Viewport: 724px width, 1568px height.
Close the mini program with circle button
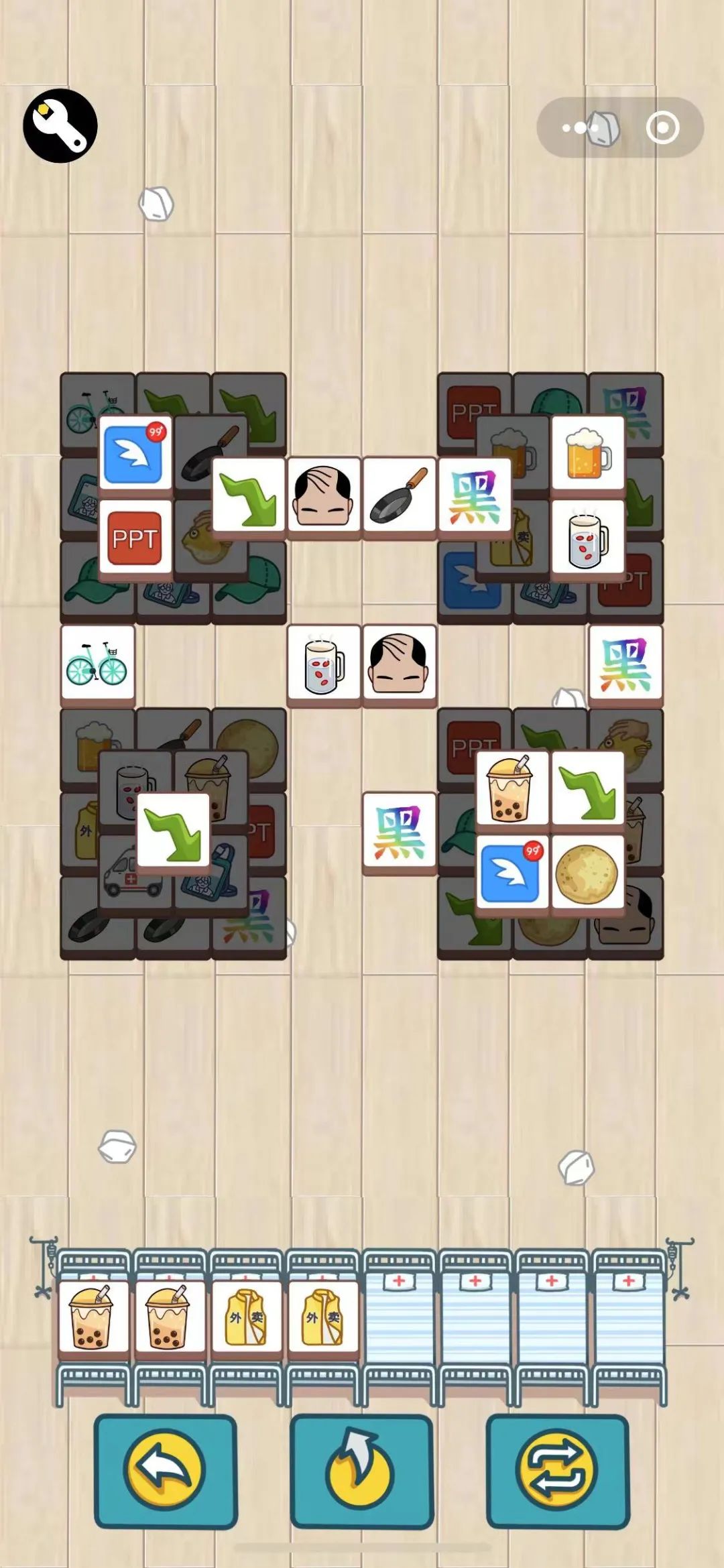coord(662,127)
